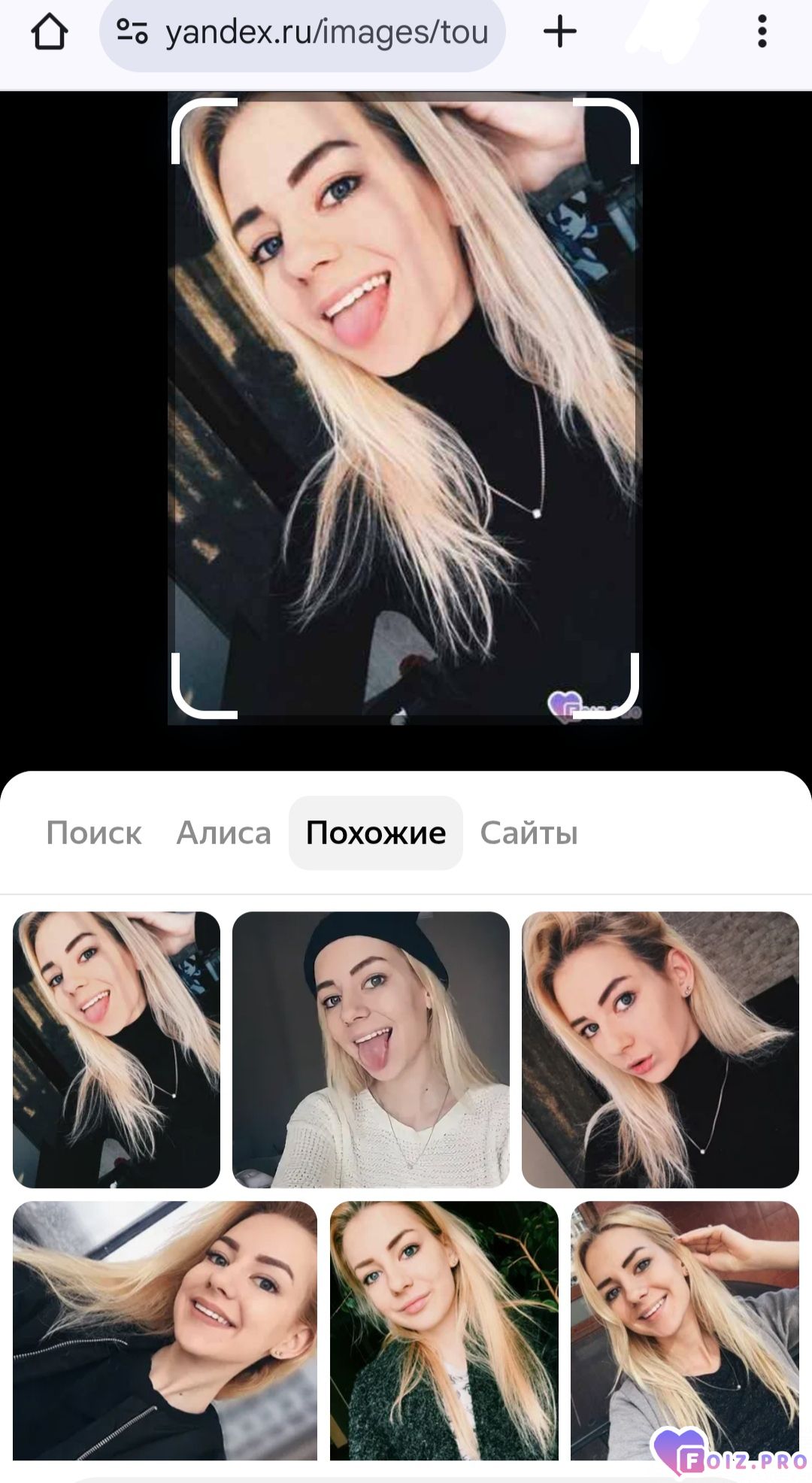Open a new browser tab

tap(559, 32)
